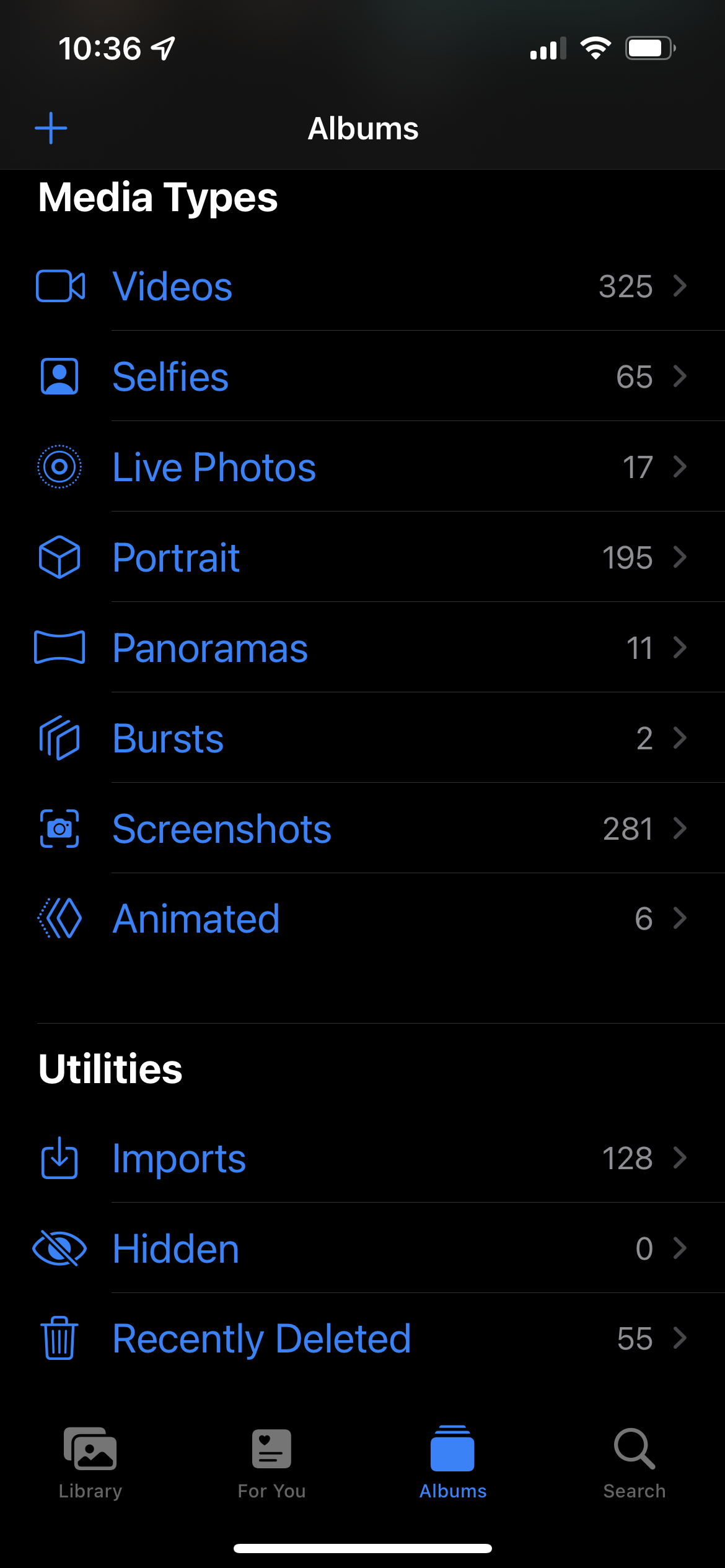
Task: Switch to the Search tab
Action: tap(634, 1461)
